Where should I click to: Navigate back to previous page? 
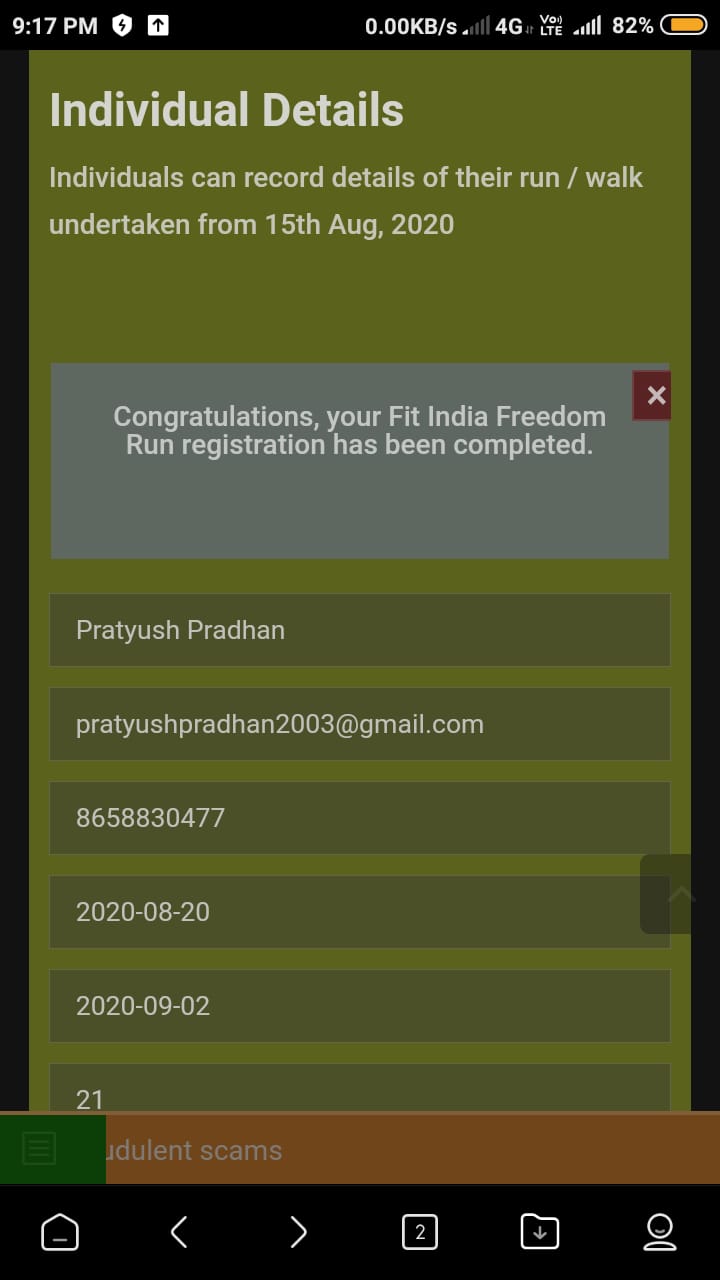pos(179,1231)
